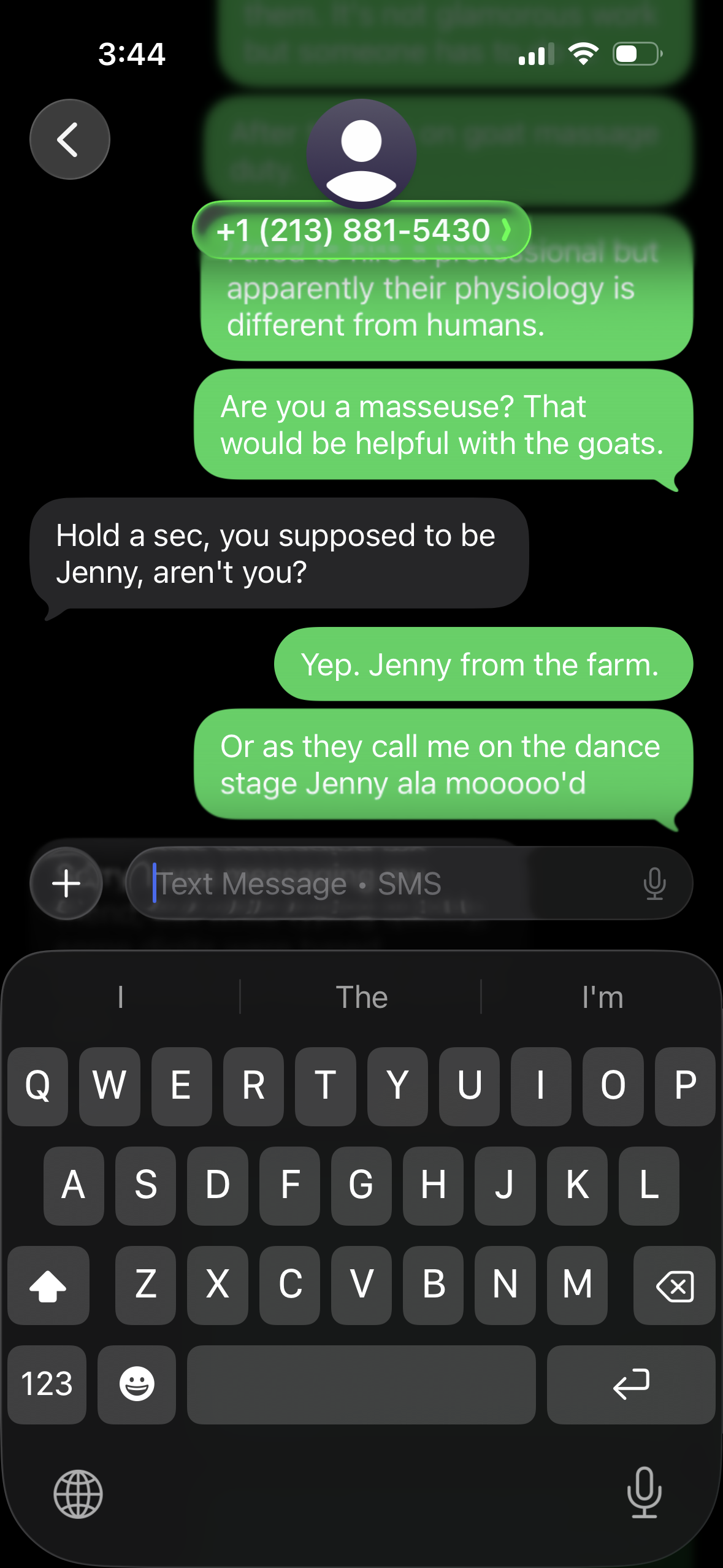
Task: Tap the plus button to add attachments
Action: 66,883
